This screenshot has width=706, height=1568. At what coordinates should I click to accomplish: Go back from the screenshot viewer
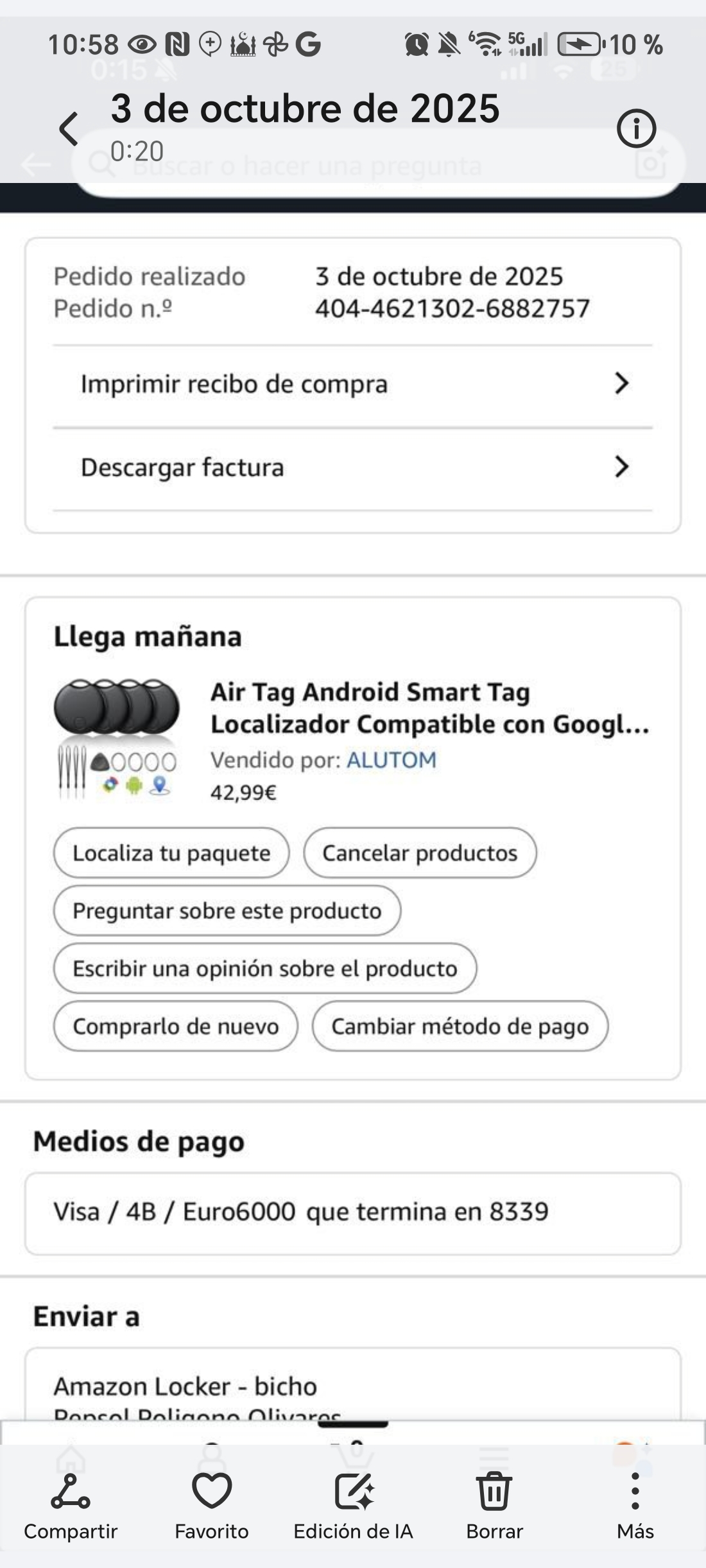point(69,128)
